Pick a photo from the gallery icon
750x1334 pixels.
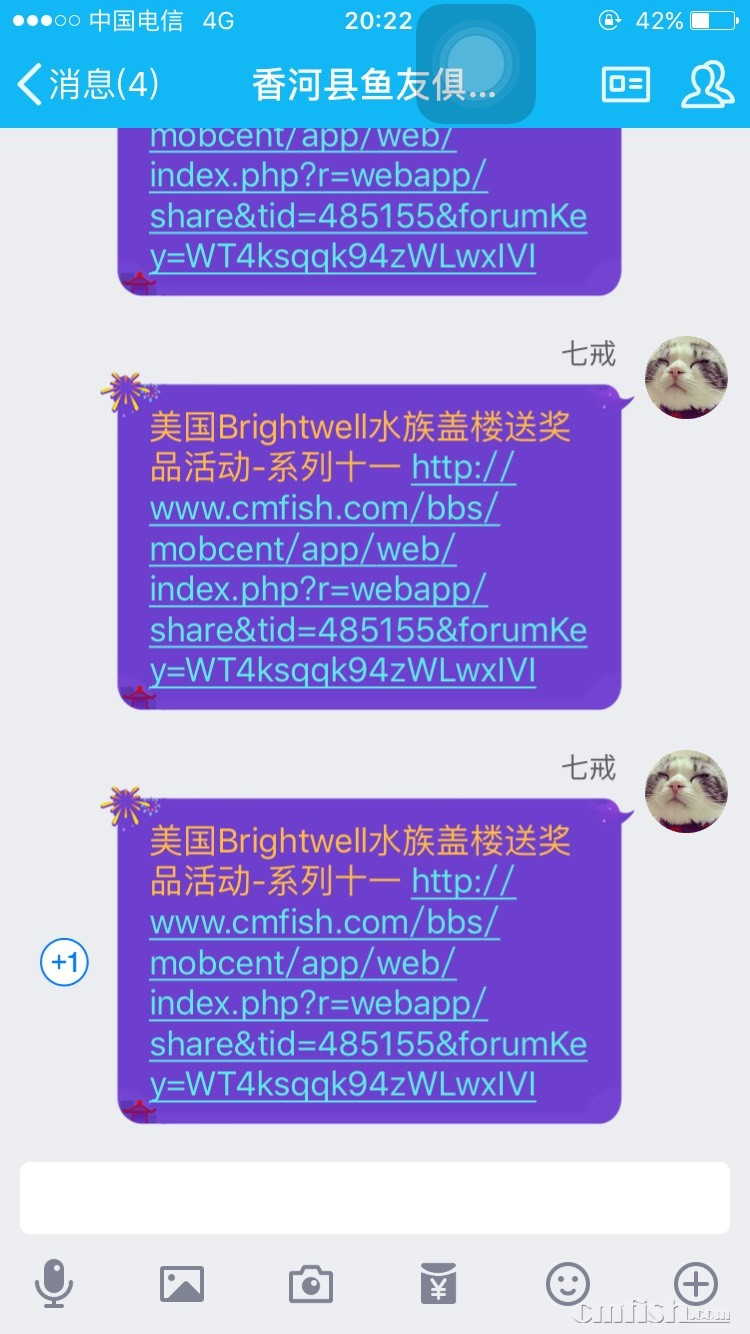[x=182, y=1283]
